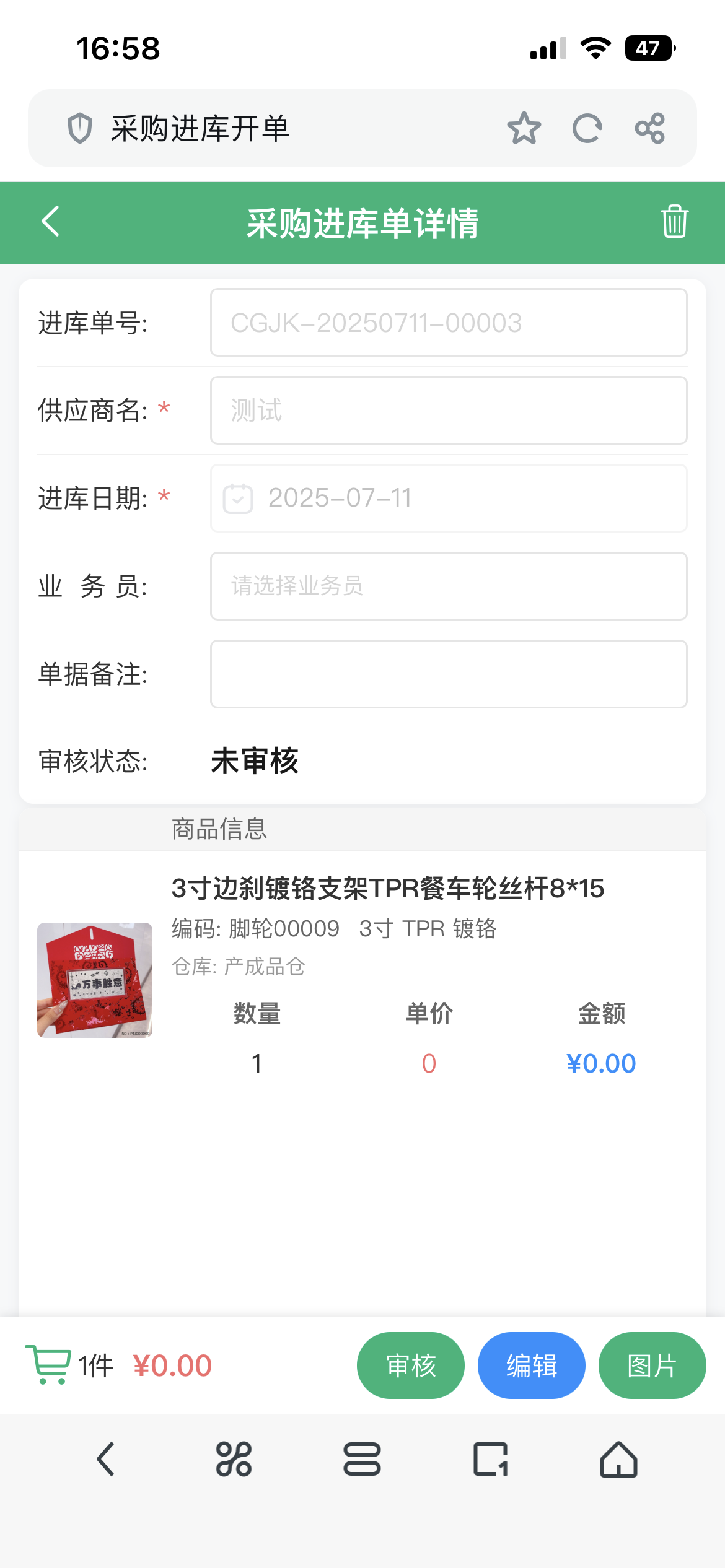
Task: Open the 图片 pictures button
Action: pos(652,1365)
